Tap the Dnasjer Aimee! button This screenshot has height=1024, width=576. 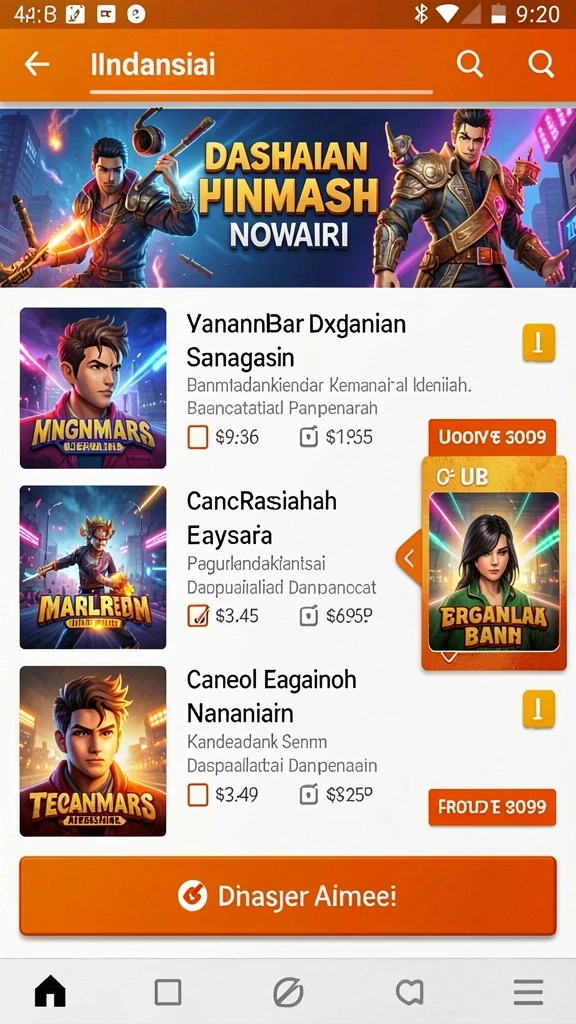click(288, 896)
